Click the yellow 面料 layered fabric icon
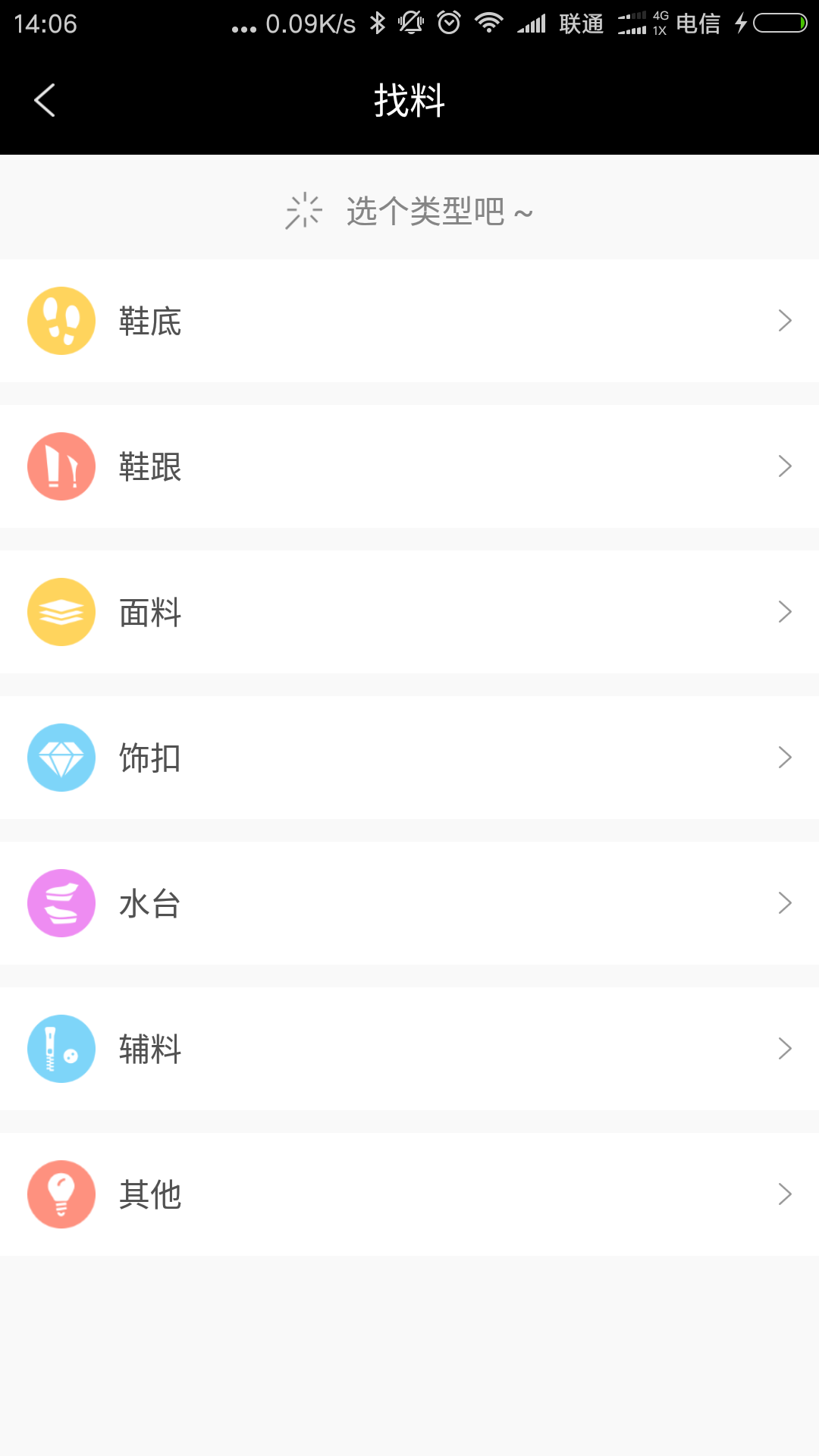The width and height of the screenshot is (819, 1456). [61, 612]
